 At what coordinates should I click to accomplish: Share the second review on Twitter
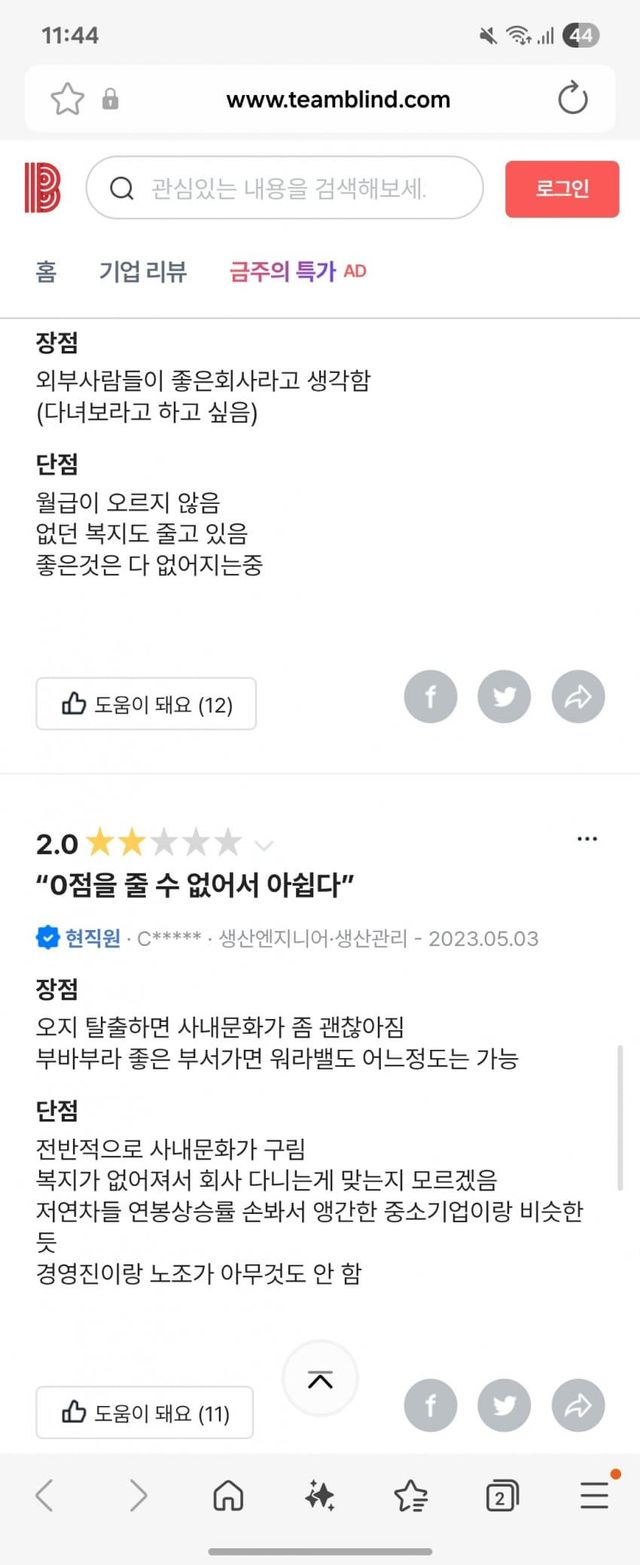504,1405
